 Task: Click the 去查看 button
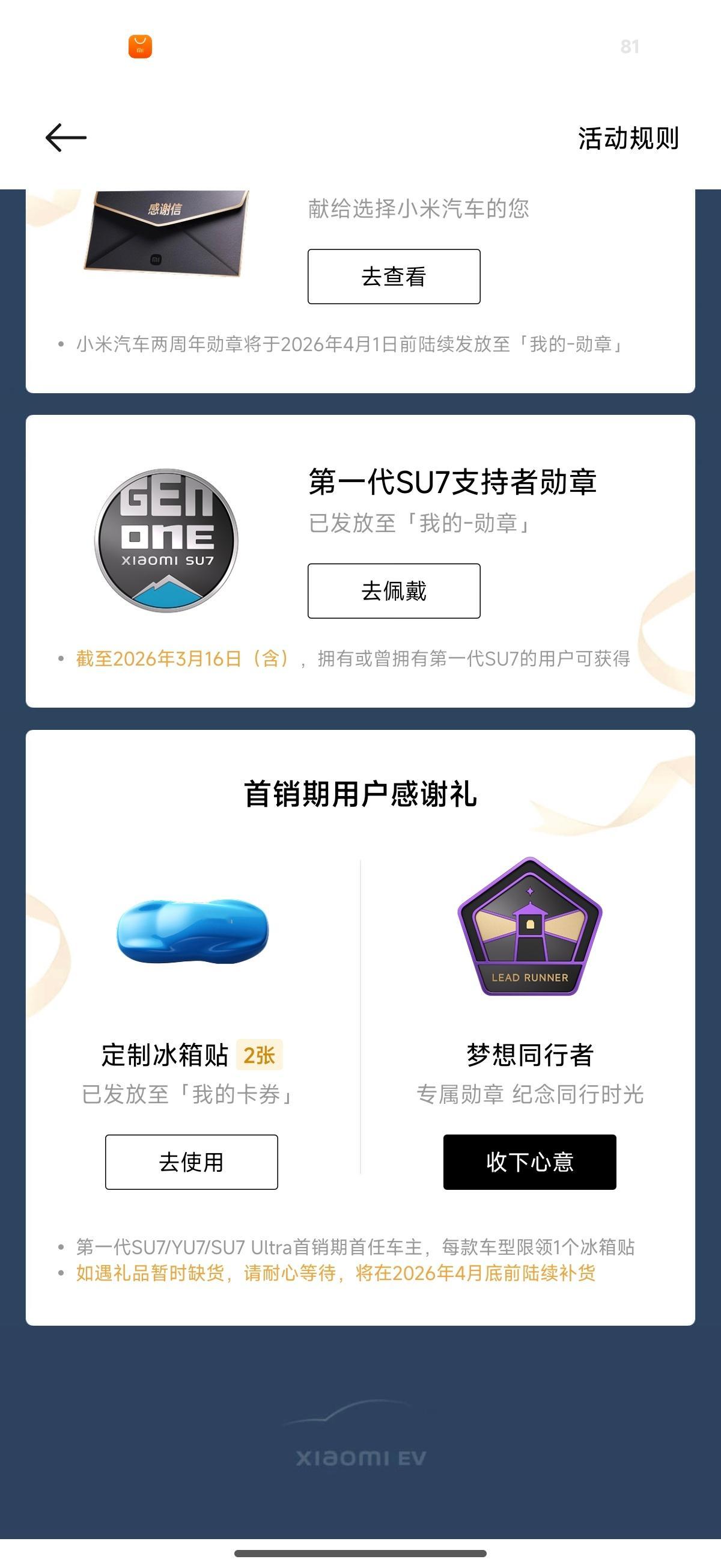(x=393, y=277)
